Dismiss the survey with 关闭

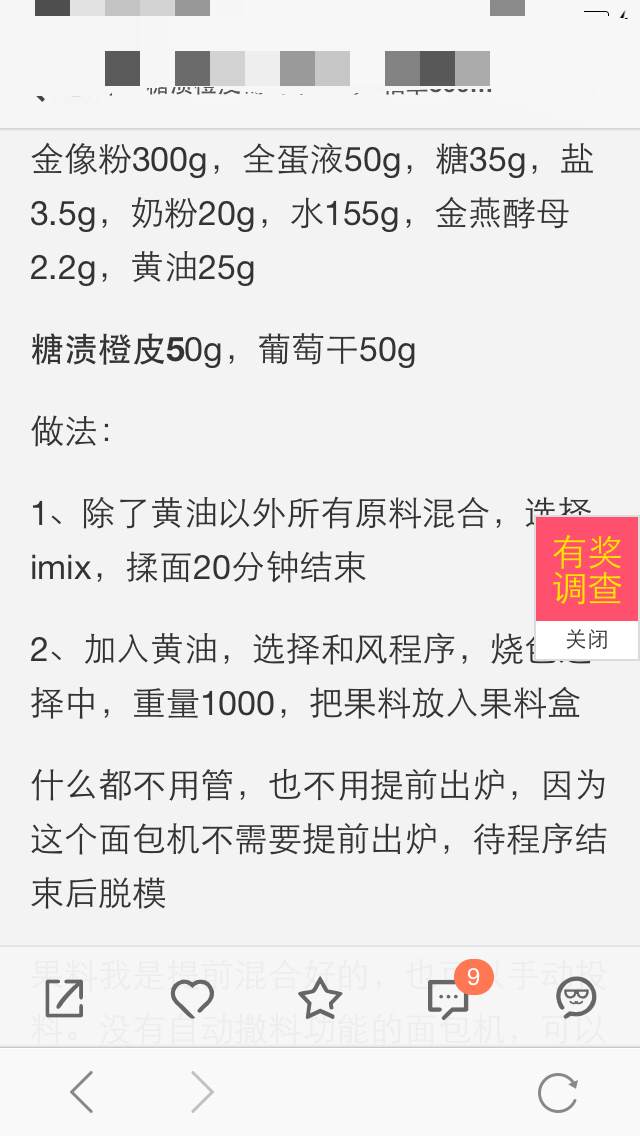tap(587, 640)
